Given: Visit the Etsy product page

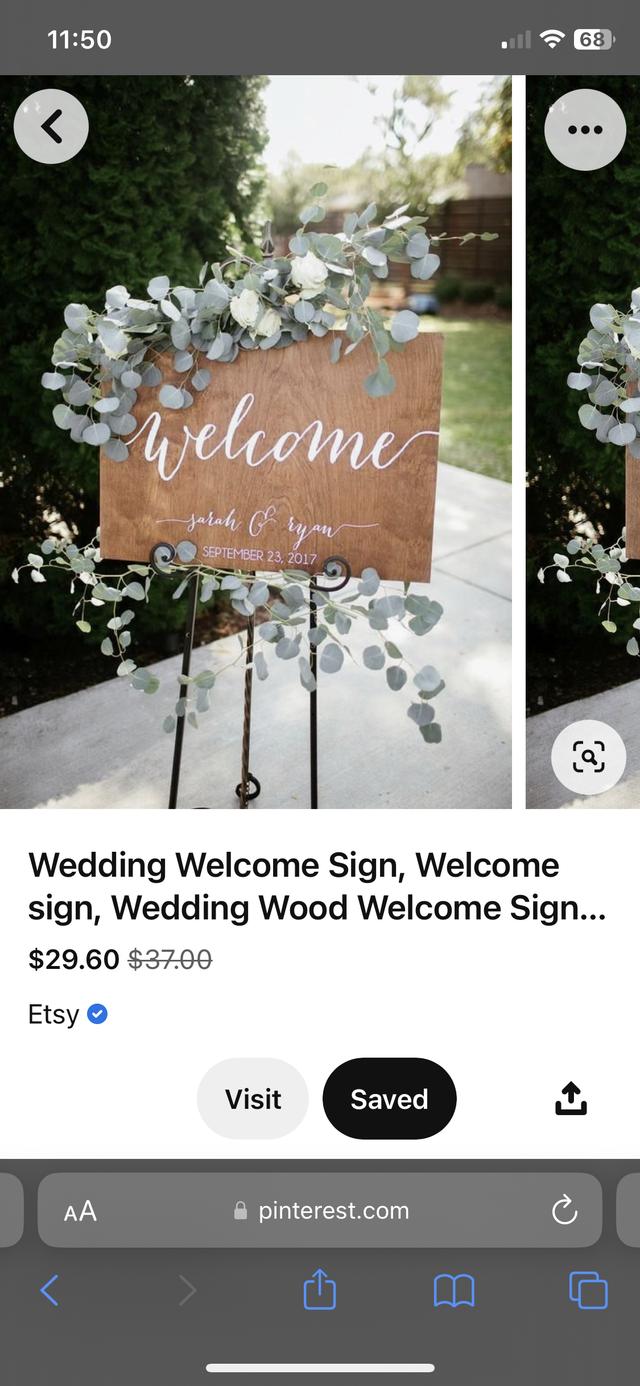Looking at the screenshot, I should coord(253,1099).
